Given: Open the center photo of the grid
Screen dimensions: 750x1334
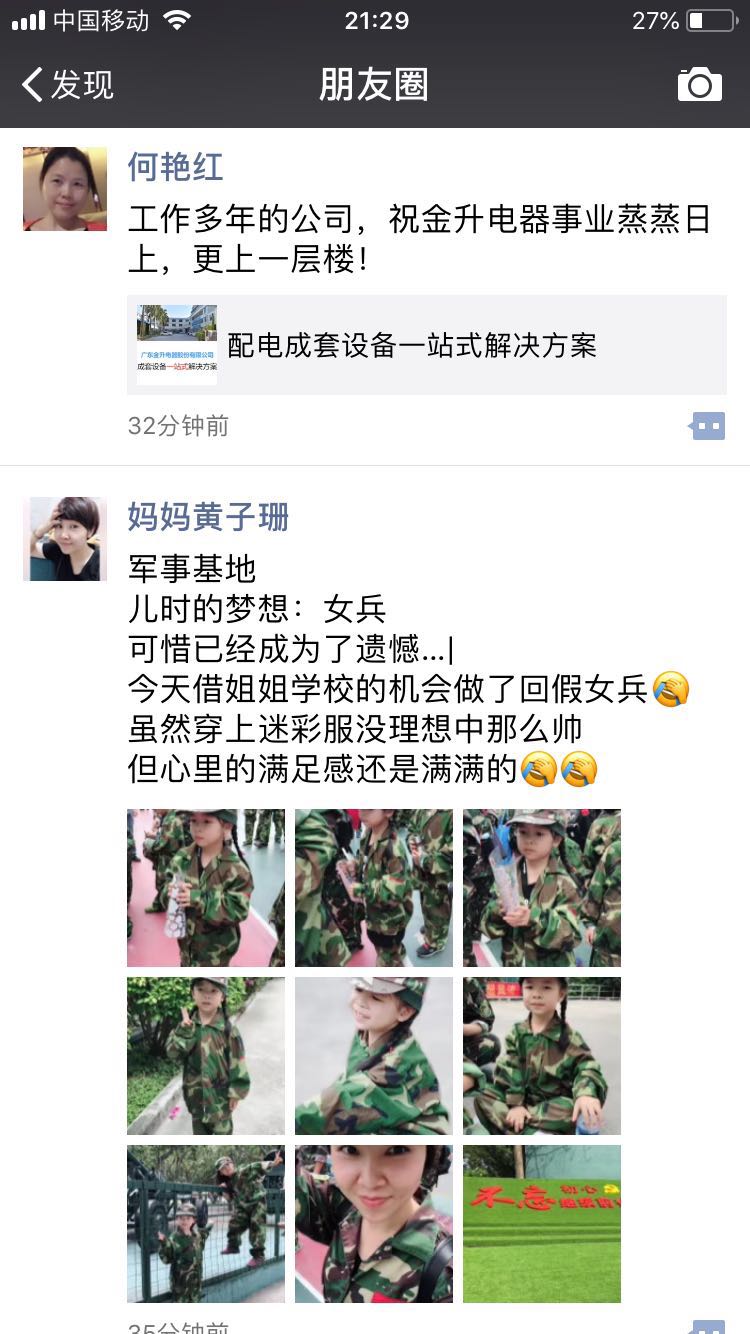Looking at the screenshot, I should (374, 1056).
